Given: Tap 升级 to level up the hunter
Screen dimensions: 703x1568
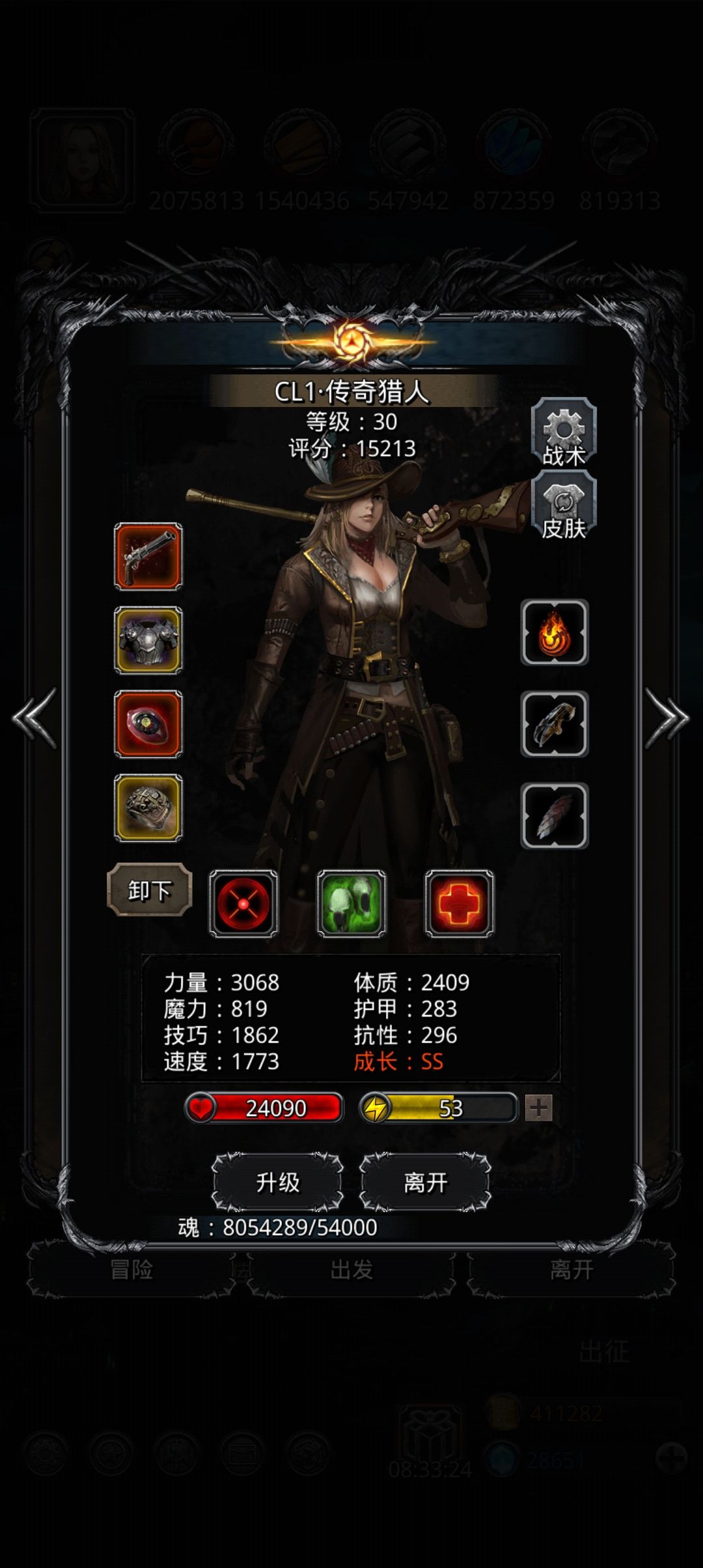Looking at the screenshot, I should pos(278,1183).
